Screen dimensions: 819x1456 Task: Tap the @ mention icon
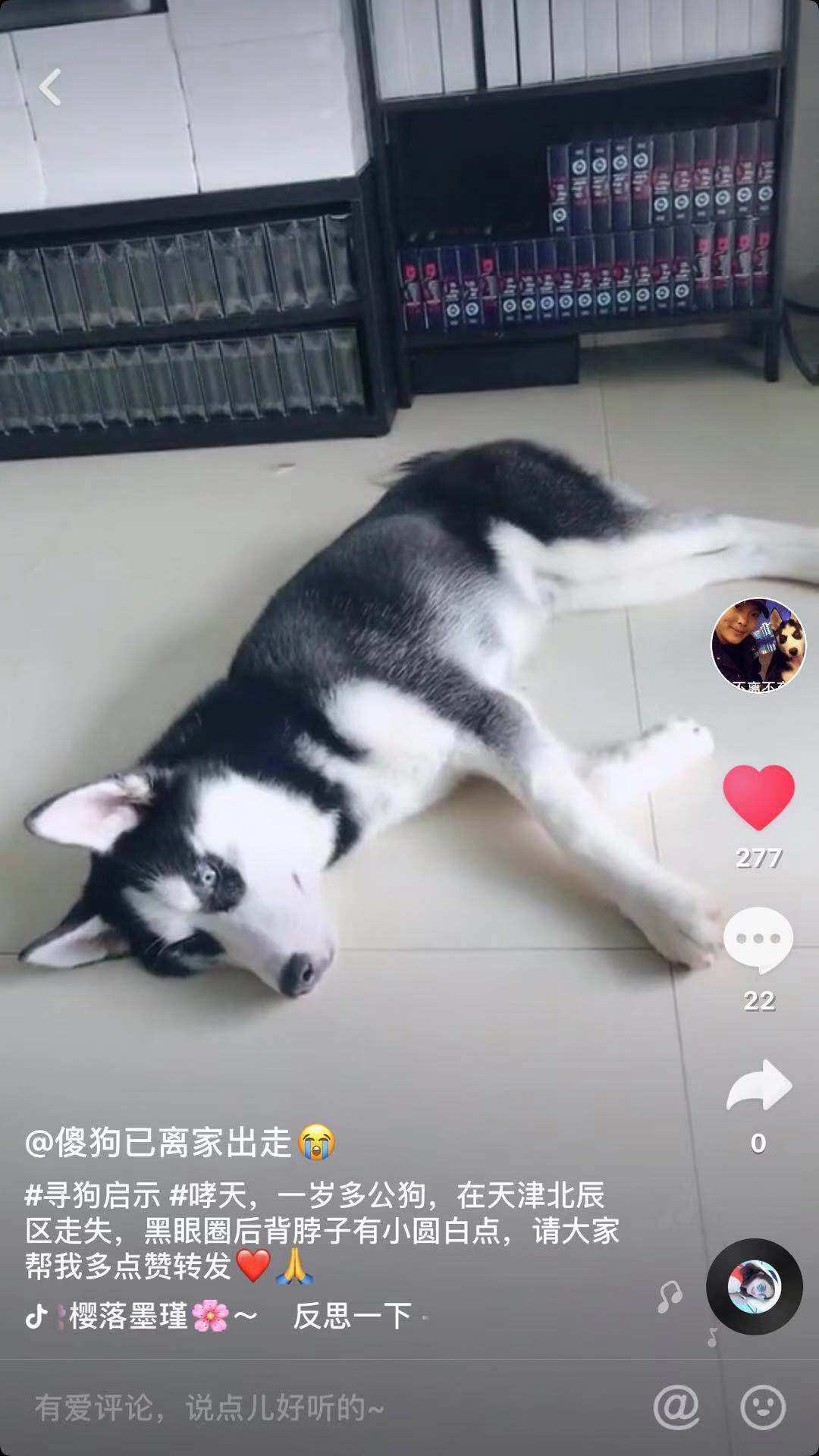point(676,1407)
